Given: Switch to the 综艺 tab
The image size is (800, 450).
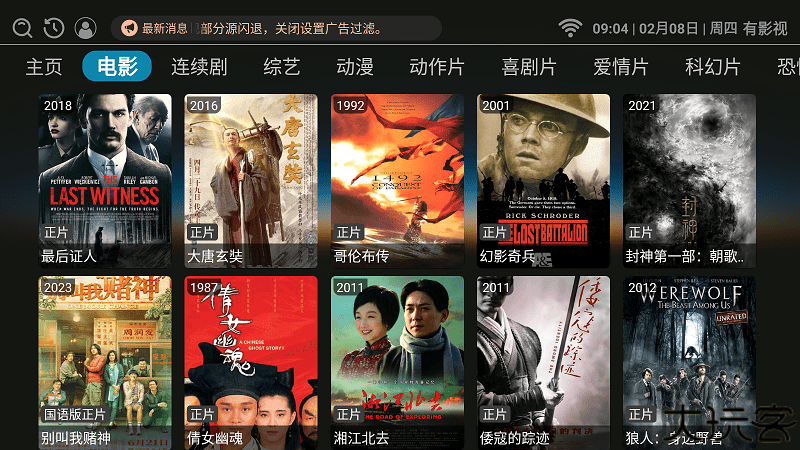Looking at the screenshot, I should tap(282, 67).
